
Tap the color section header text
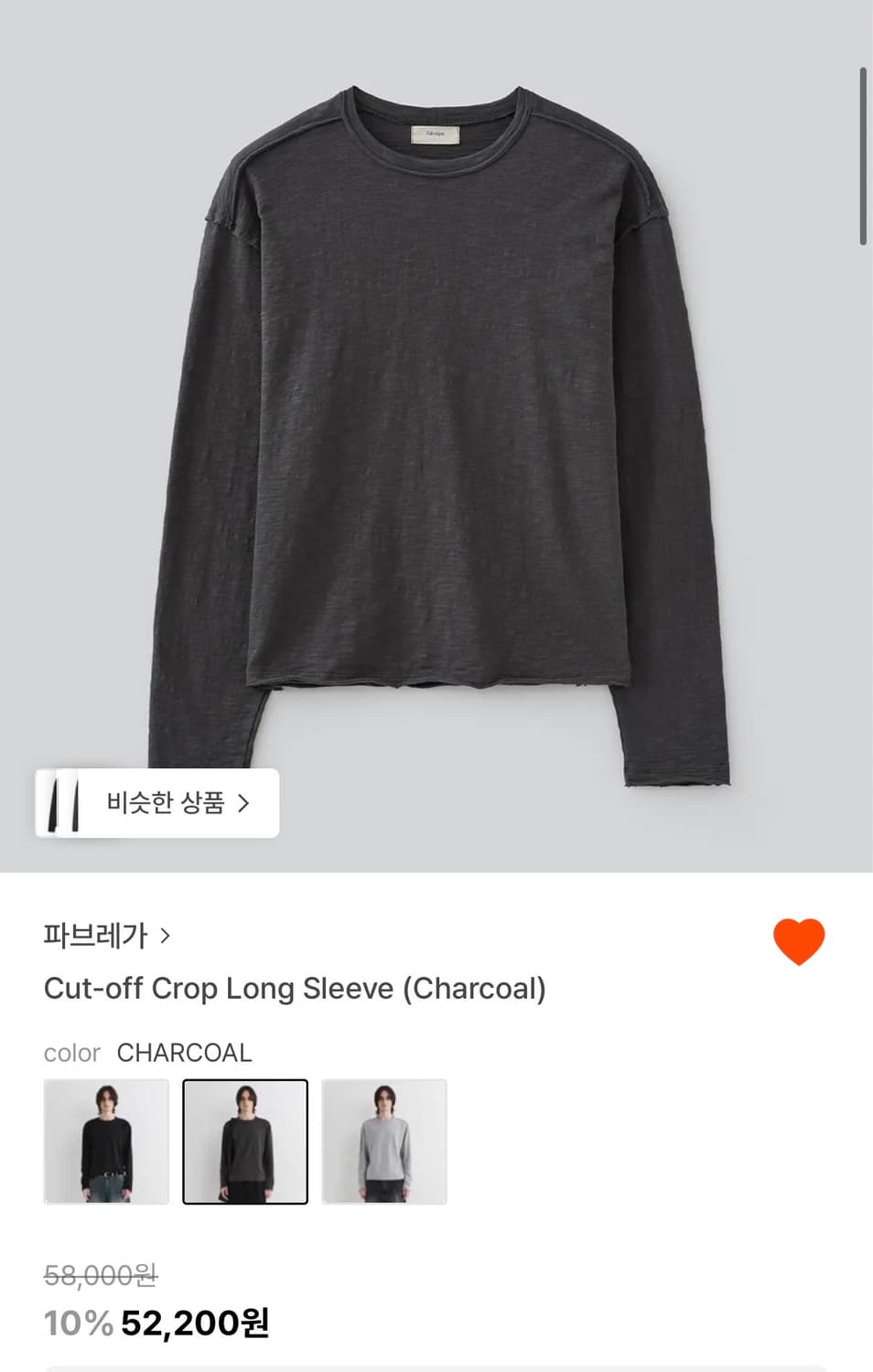point(71,1053)
